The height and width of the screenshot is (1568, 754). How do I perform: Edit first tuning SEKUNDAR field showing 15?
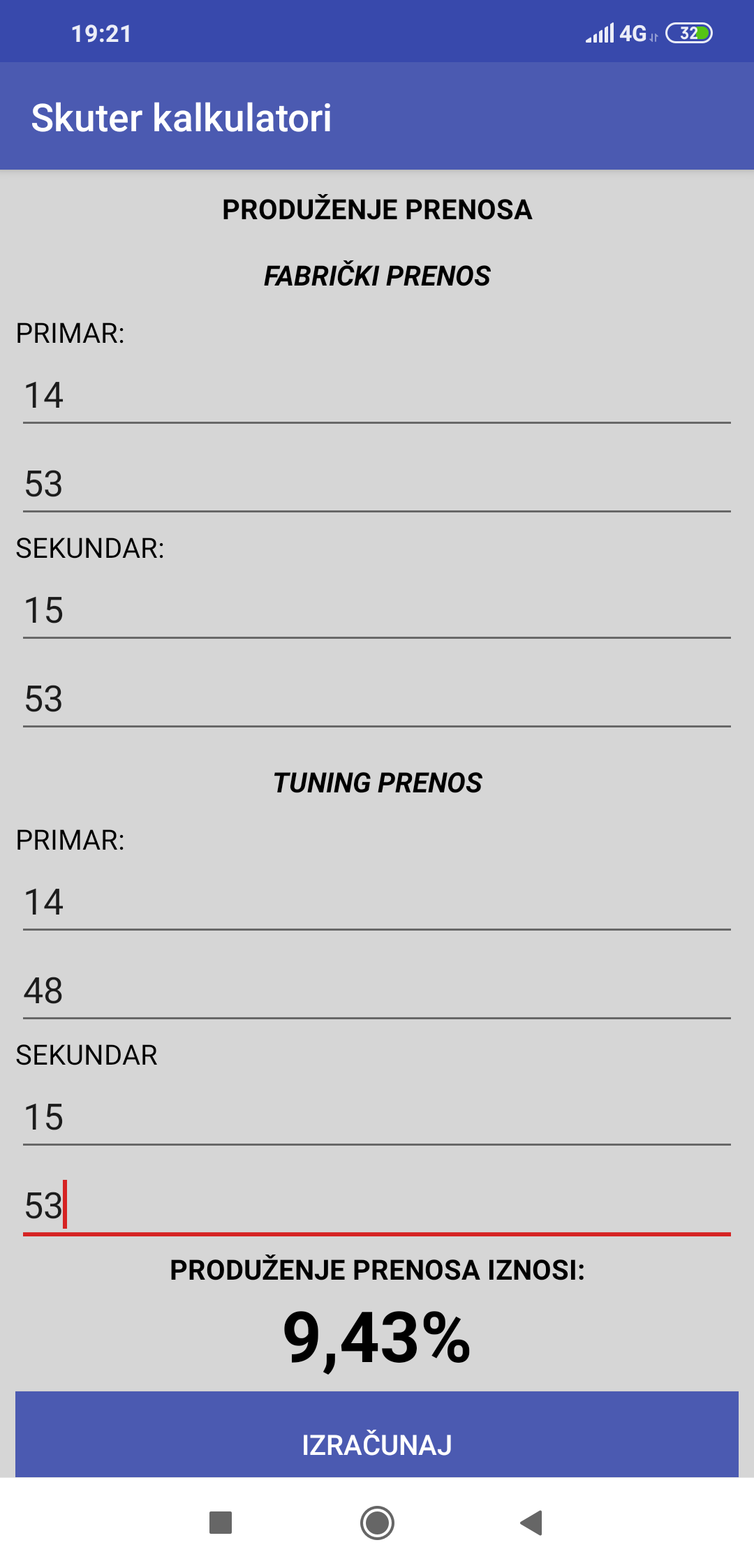coord(377,1117)
